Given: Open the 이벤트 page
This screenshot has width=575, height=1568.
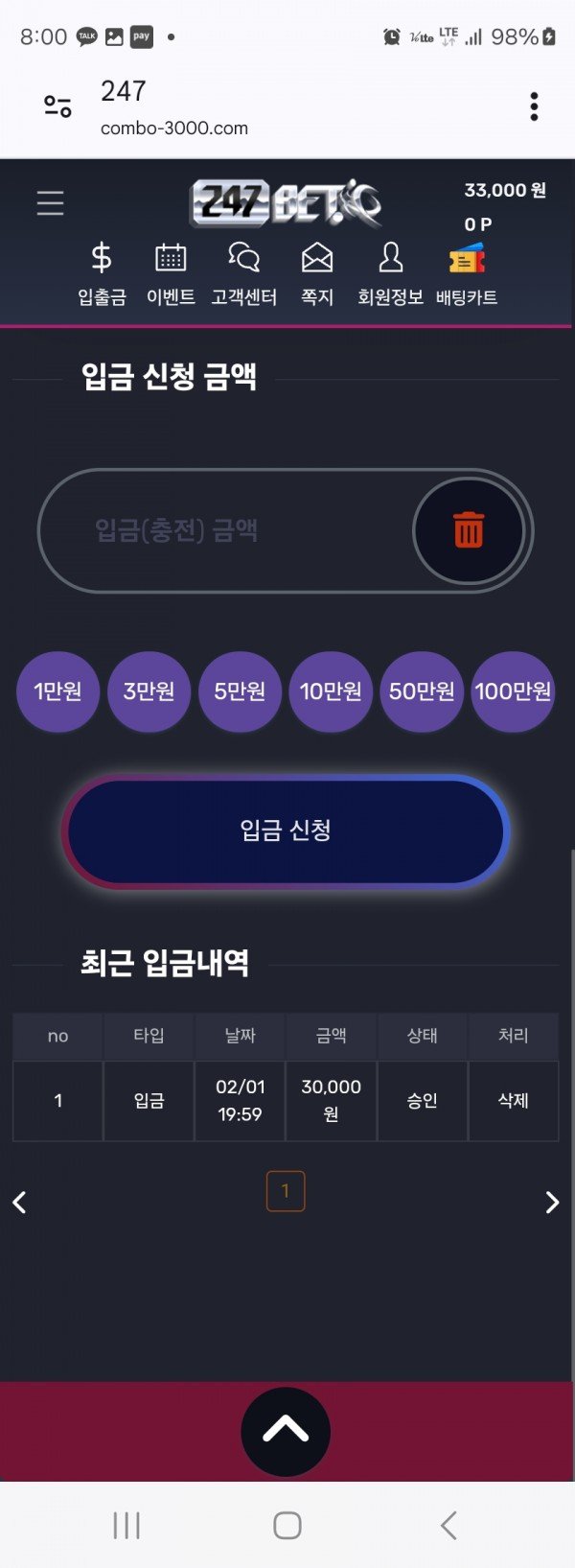Looking at the screenshot, I should point(171,274).
